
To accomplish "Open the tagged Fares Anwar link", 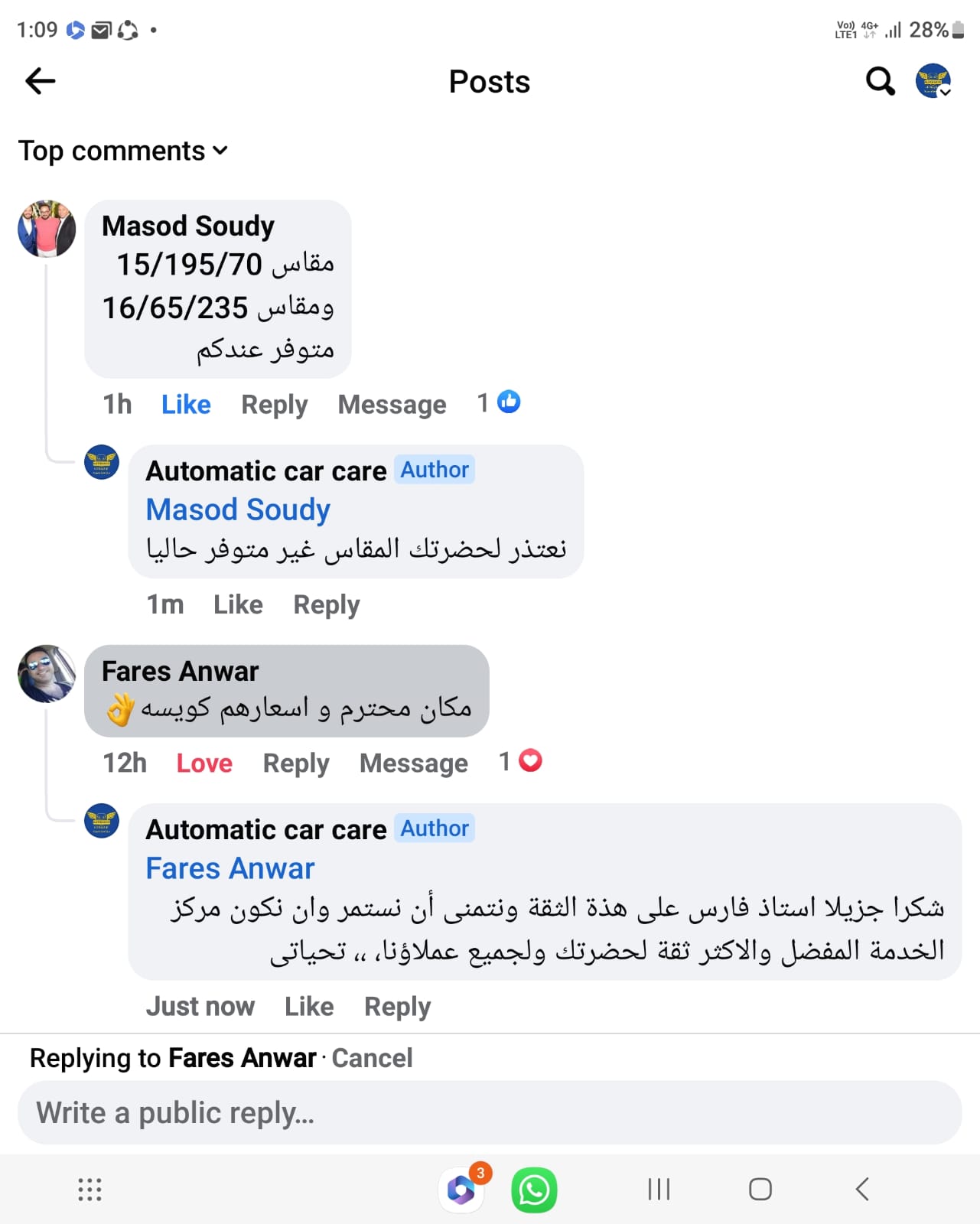I will tap(230, 868).
